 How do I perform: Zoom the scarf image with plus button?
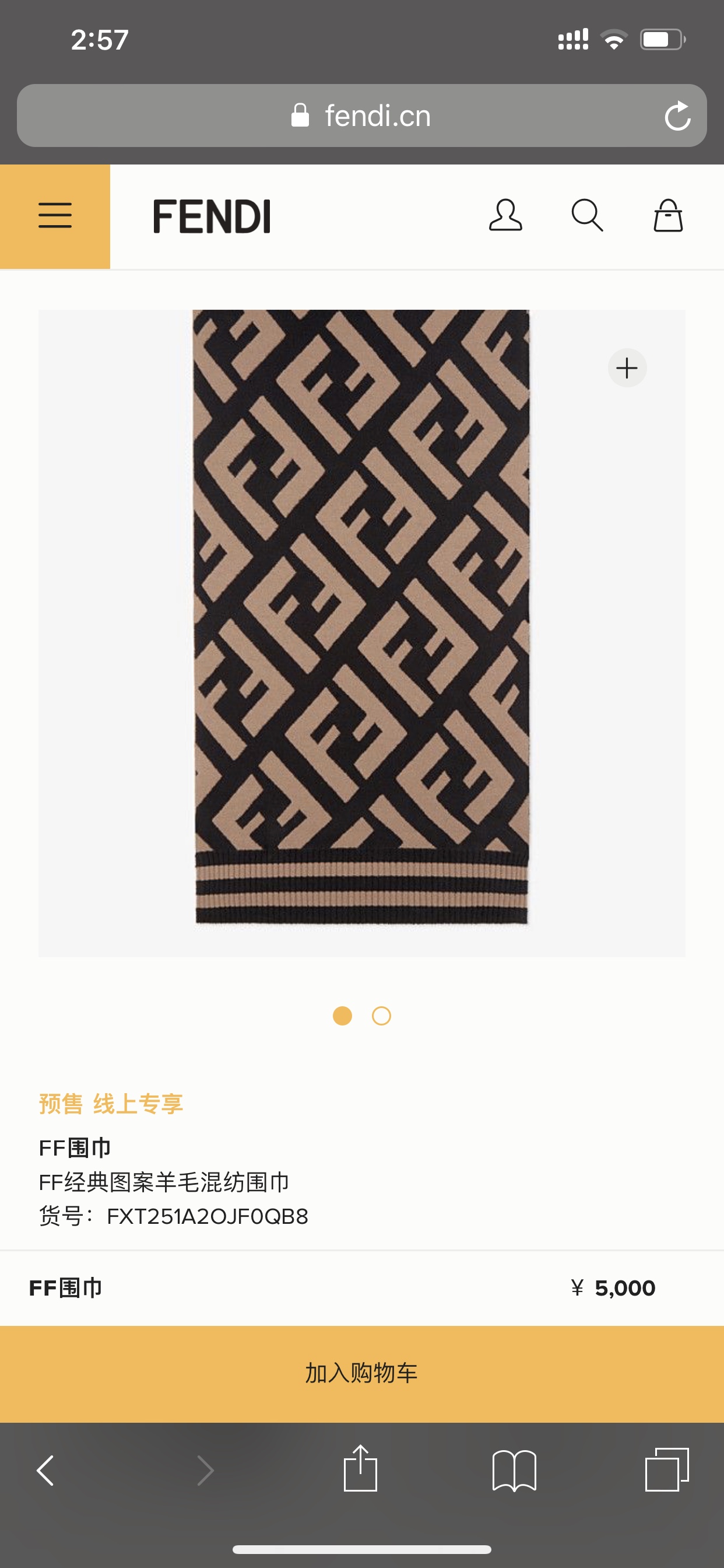click(627, 367)
